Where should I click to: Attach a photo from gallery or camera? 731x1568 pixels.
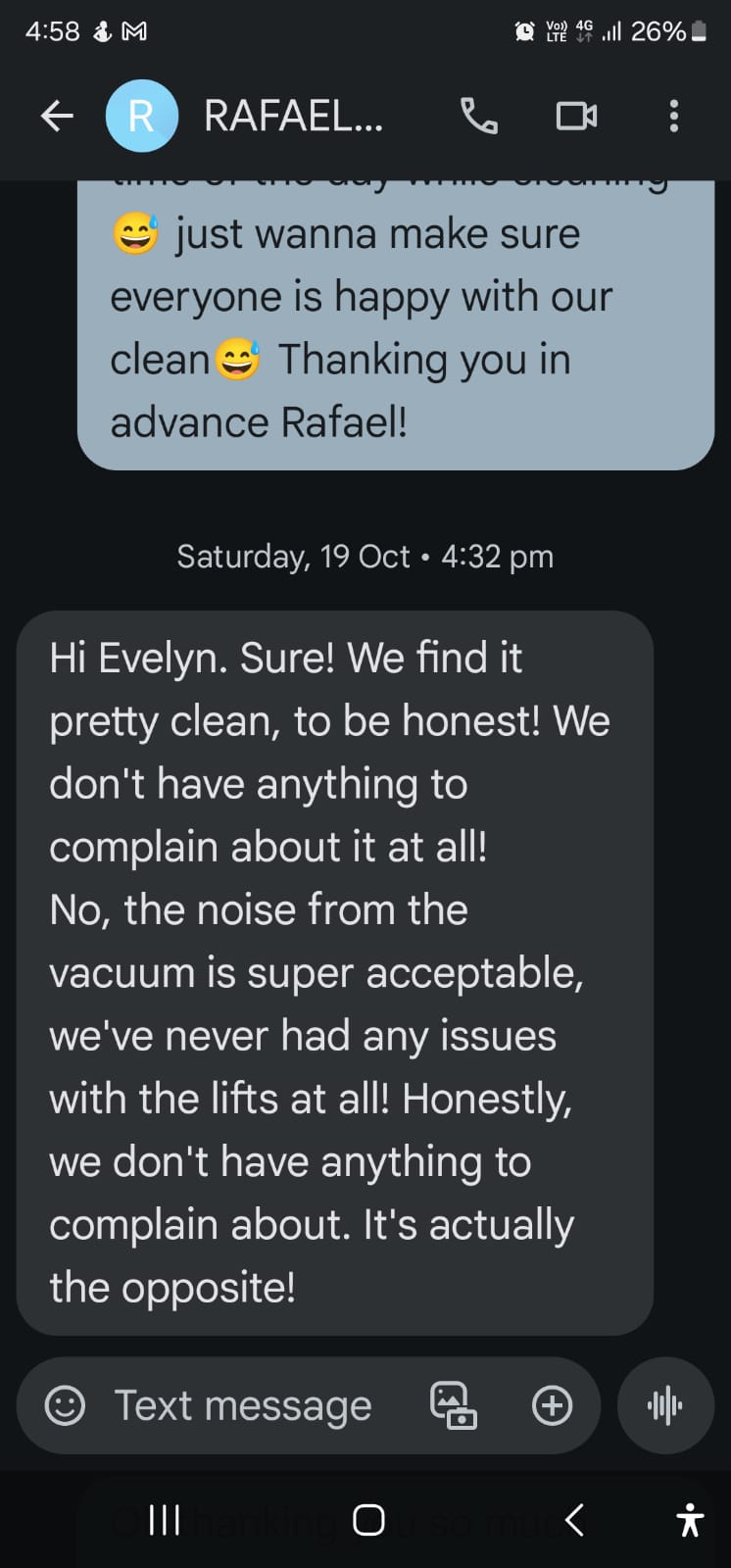pyautogui.click(x=454, y=1405)
